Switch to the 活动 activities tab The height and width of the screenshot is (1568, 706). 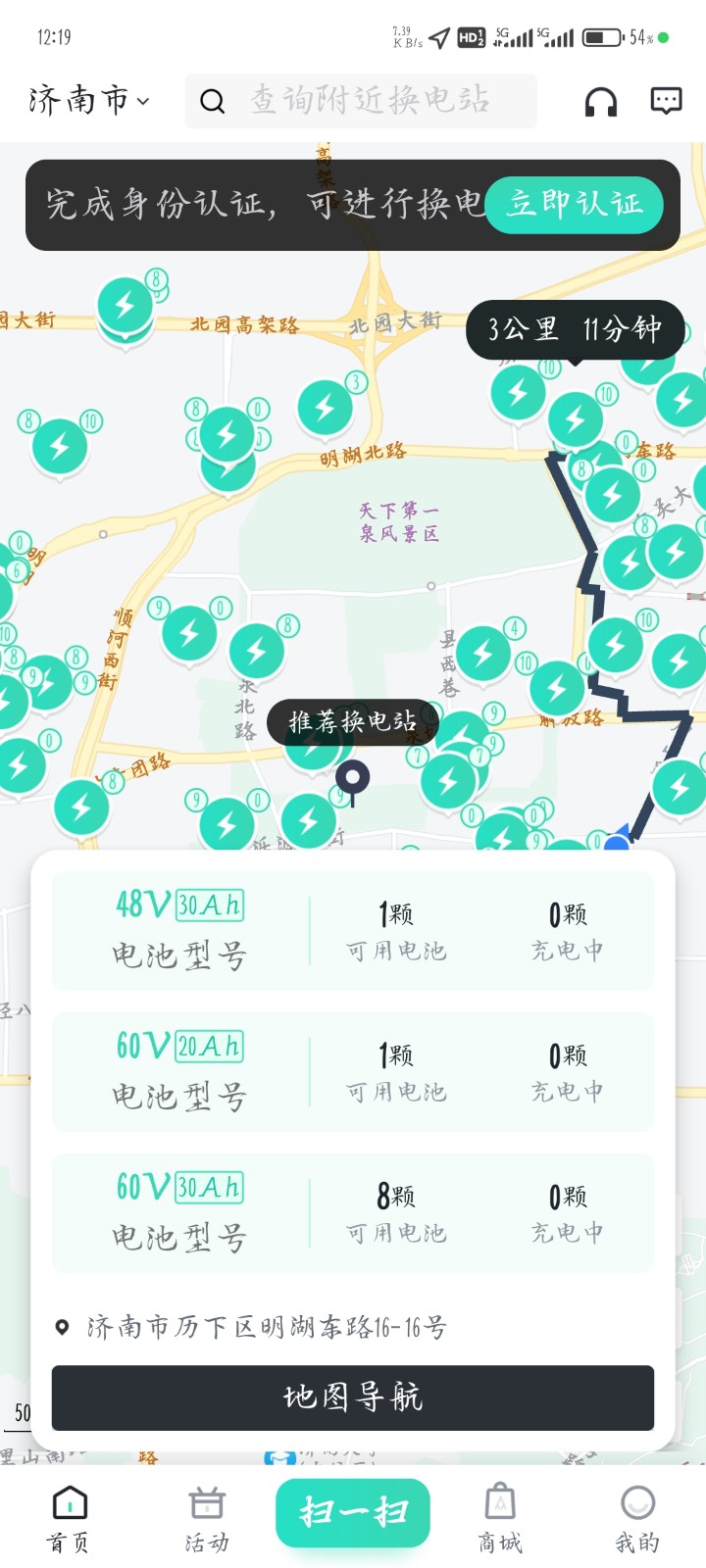pos(207,1518)
